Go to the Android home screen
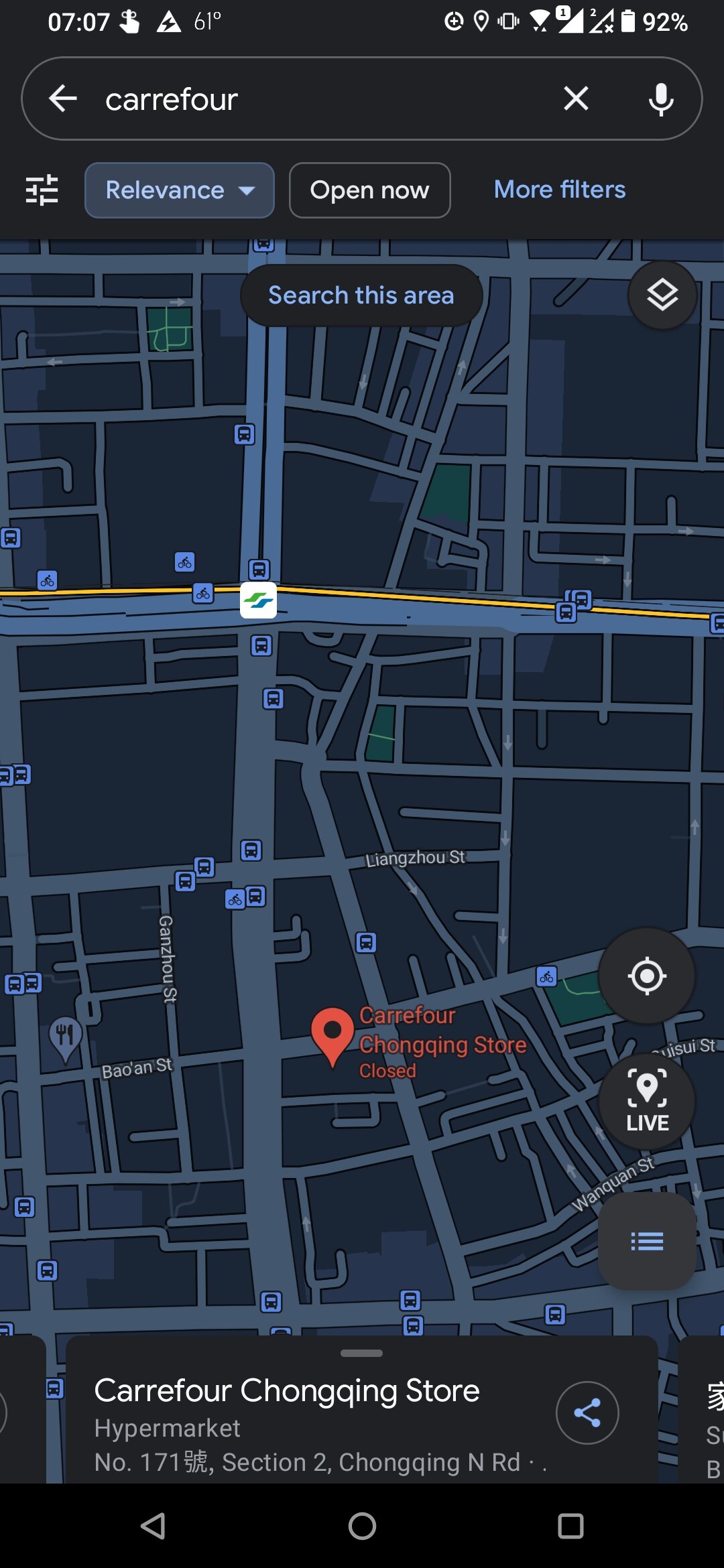The image size is (724, 1568). tap(362, 1526)
